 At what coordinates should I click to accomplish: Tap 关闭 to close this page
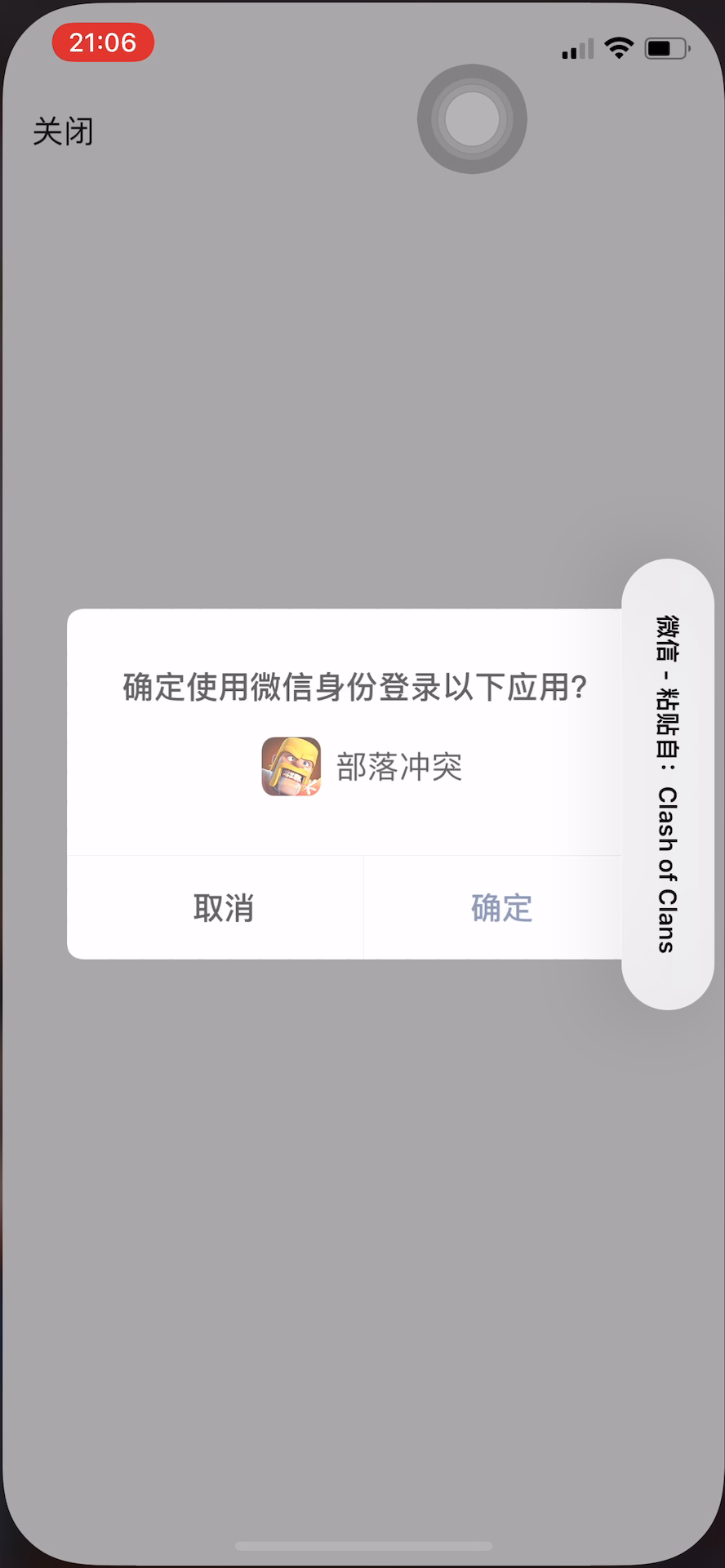click(63, 131)
